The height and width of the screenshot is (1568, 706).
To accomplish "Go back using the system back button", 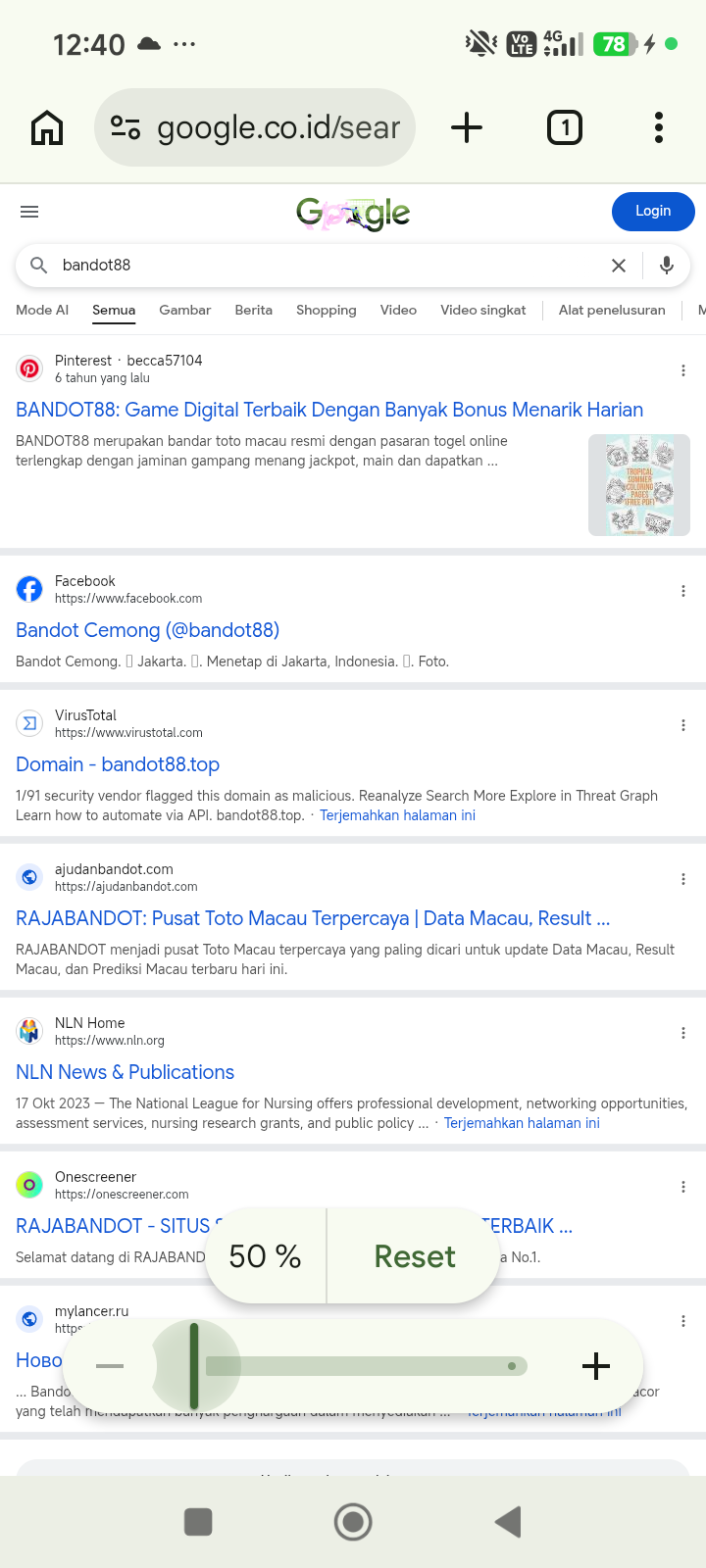I will pyautogui.click(x=508, y=1522).
